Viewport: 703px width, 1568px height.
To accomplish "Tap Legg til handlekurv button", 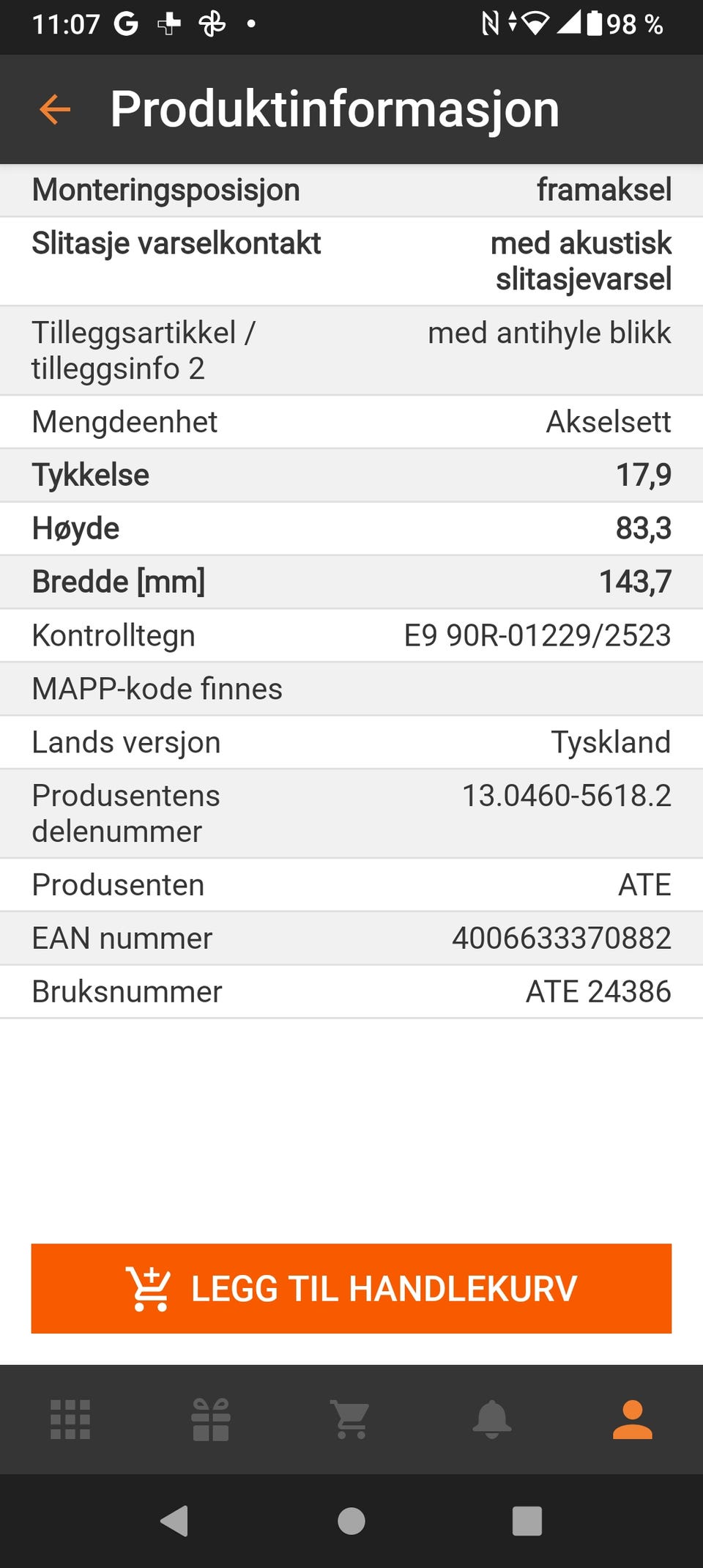I will coord(351,1288).
